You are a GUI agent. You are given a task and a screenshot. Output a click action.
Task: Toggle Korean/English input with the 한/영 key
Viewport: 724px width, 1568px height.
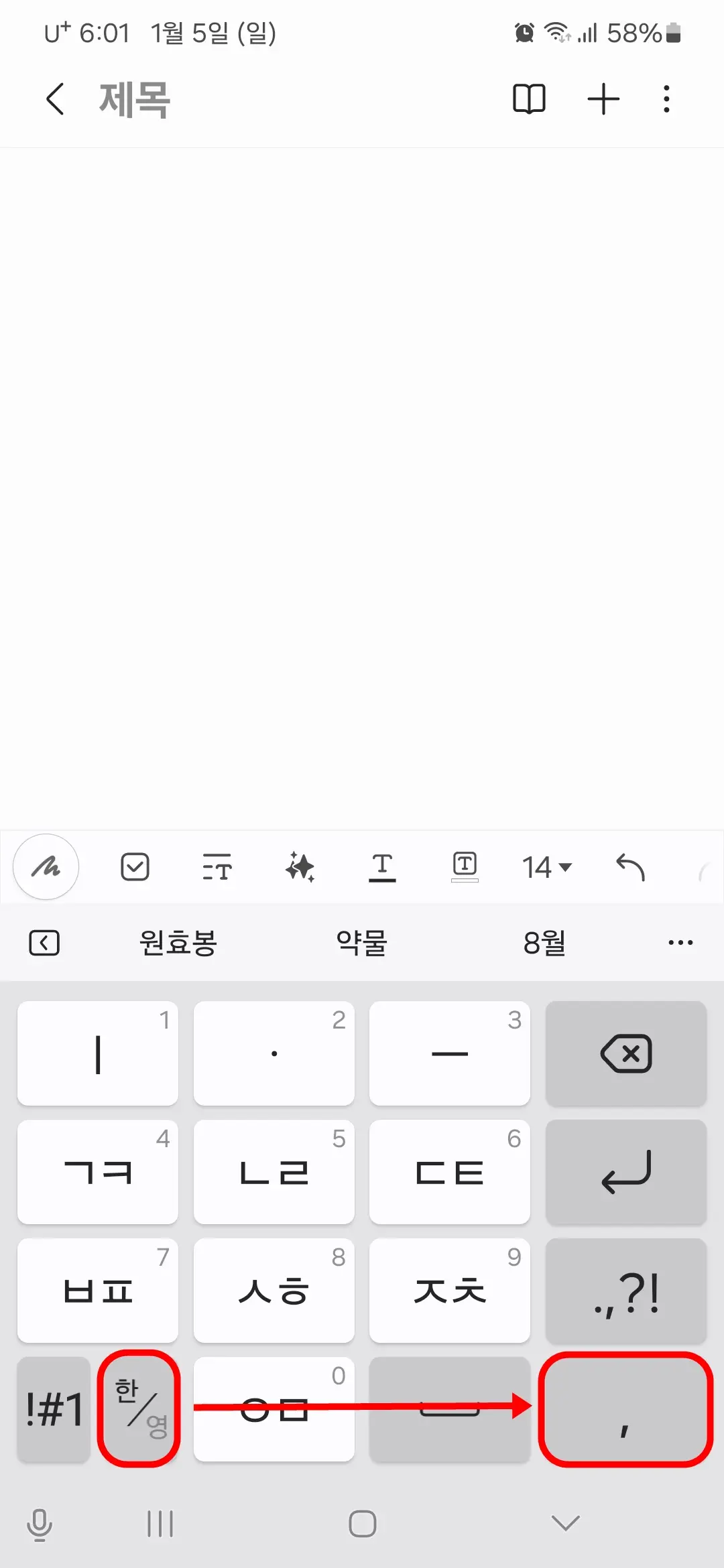(139, 1410)
